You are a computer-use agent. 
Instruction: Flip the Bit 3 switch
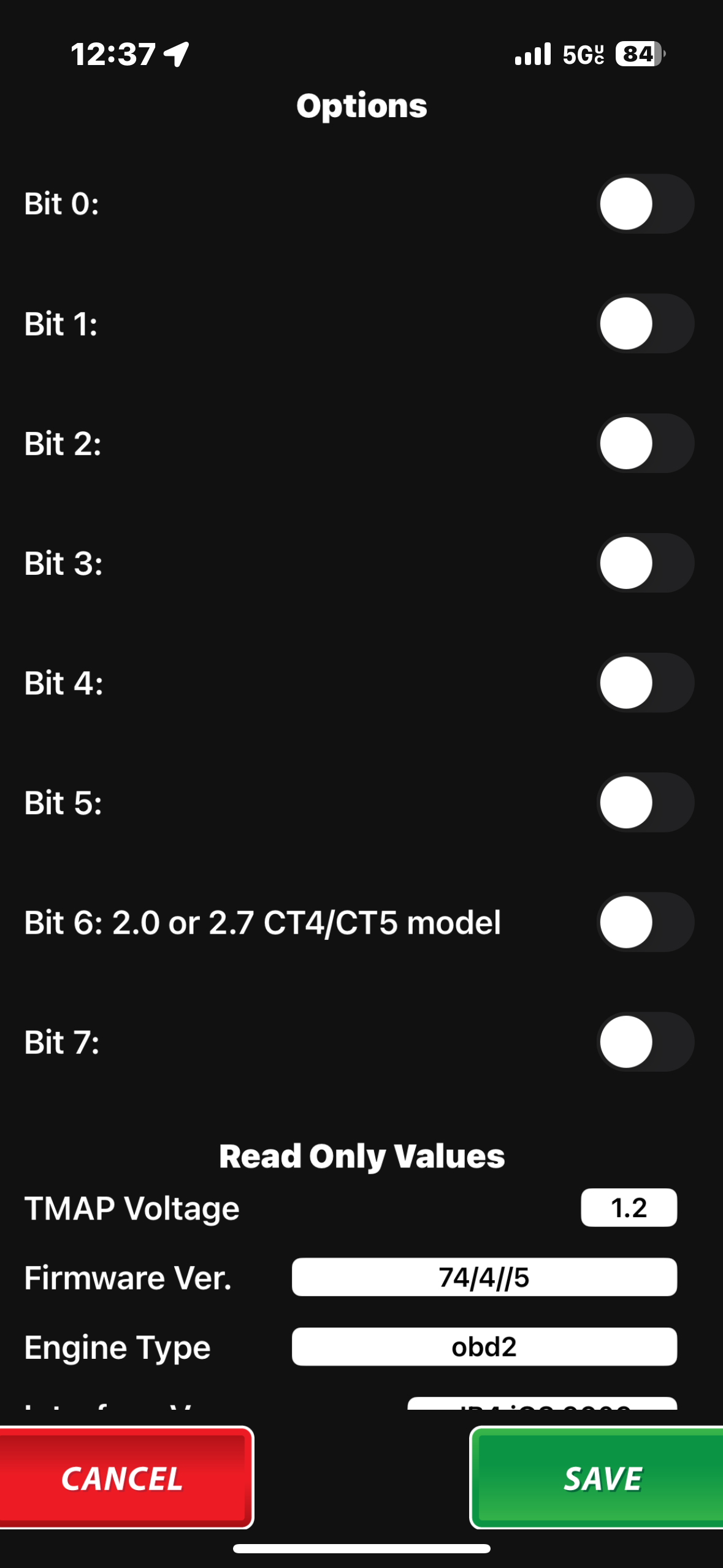(645, 563)
